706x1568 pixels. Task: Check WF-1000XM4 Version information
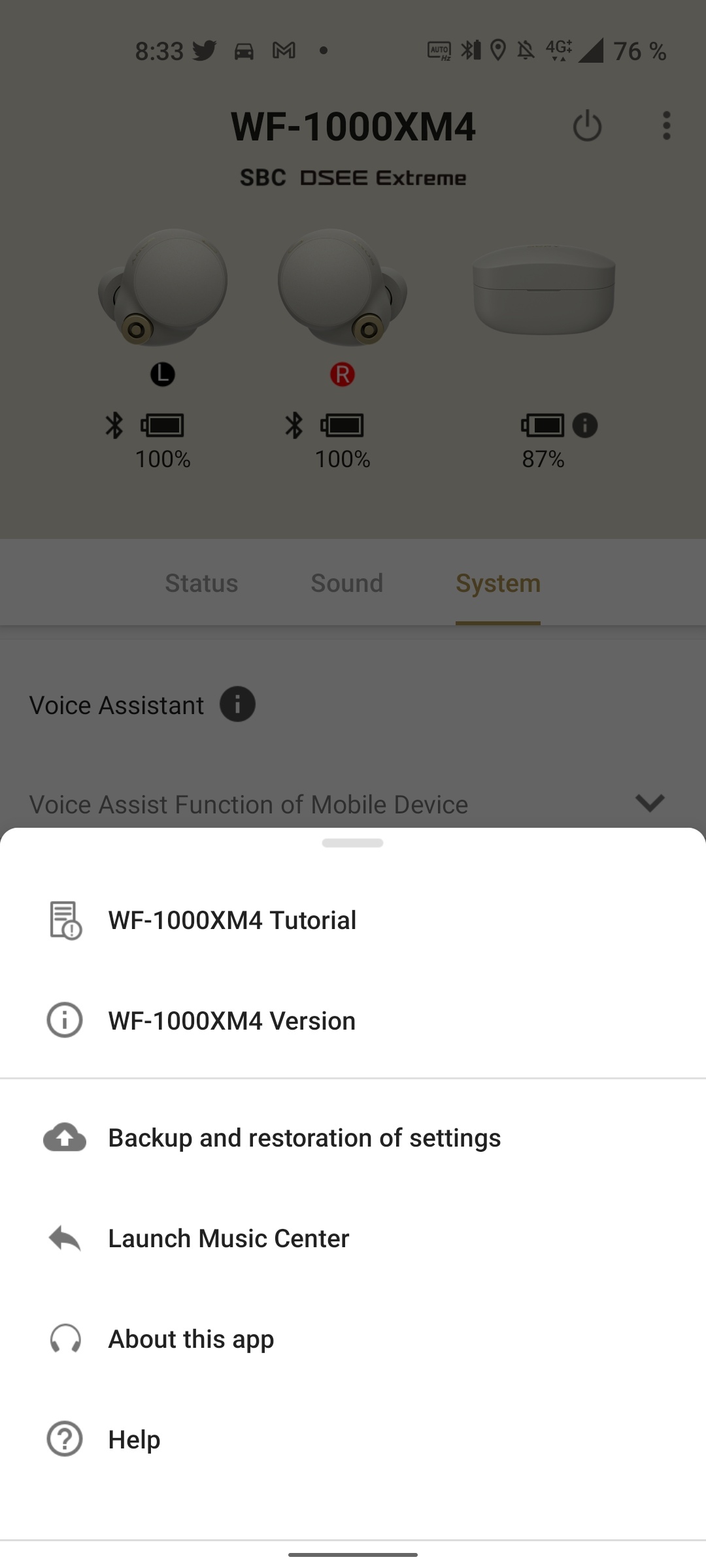(x=231, y=1020)
